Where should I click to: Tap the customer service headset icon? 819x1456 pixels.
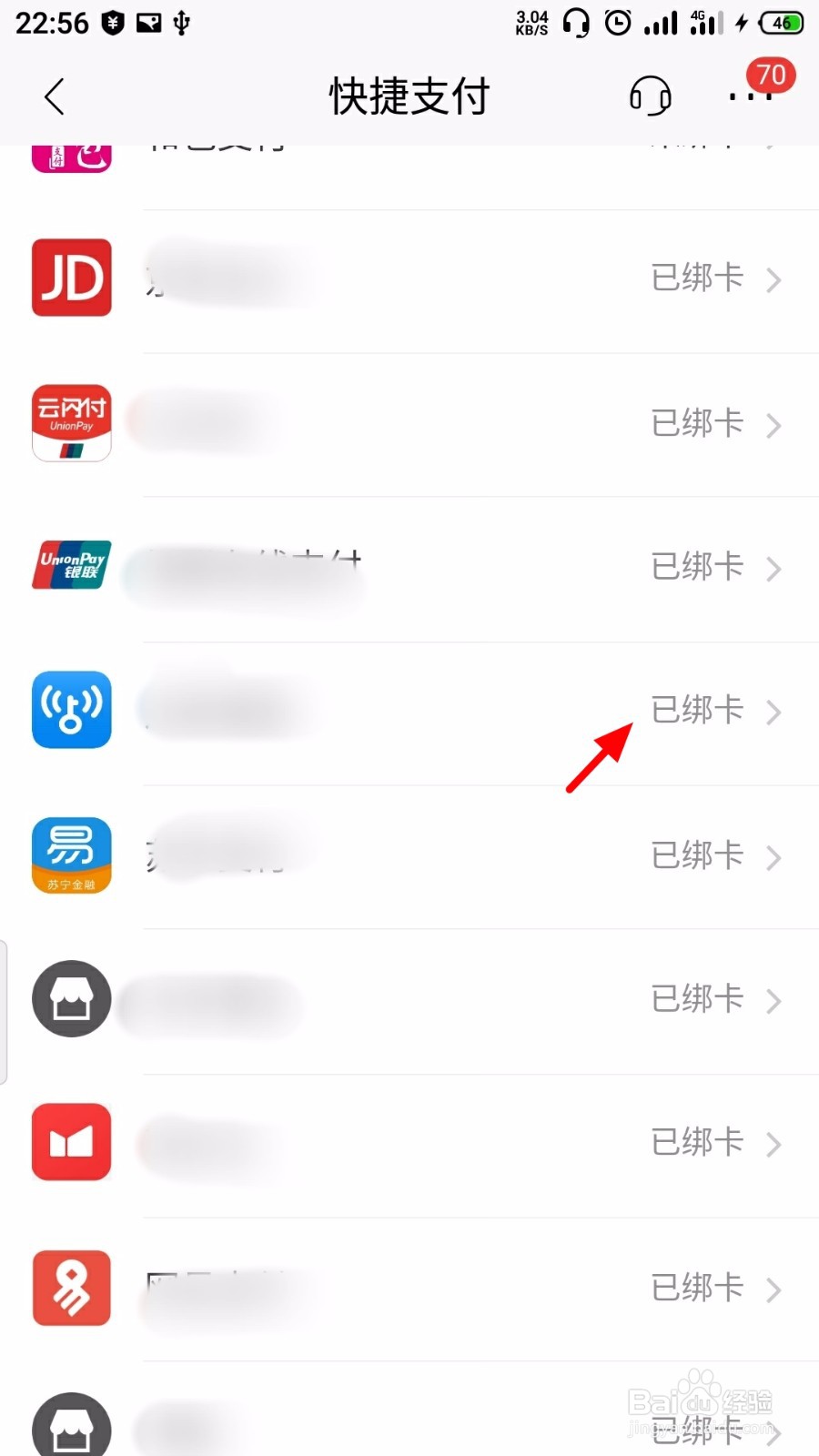[x=650, y=96]
